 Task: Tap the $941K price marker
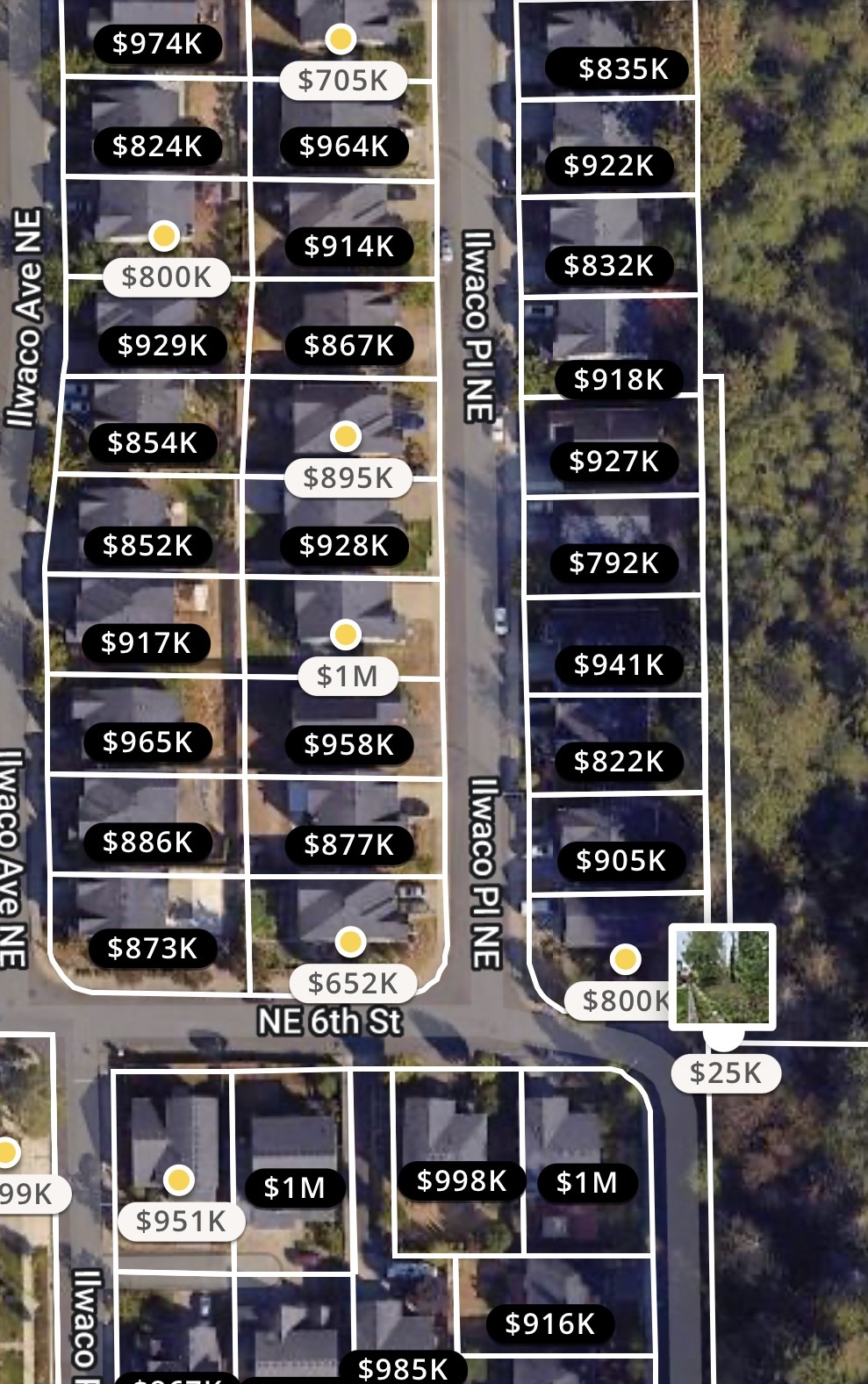click(619, 664)
